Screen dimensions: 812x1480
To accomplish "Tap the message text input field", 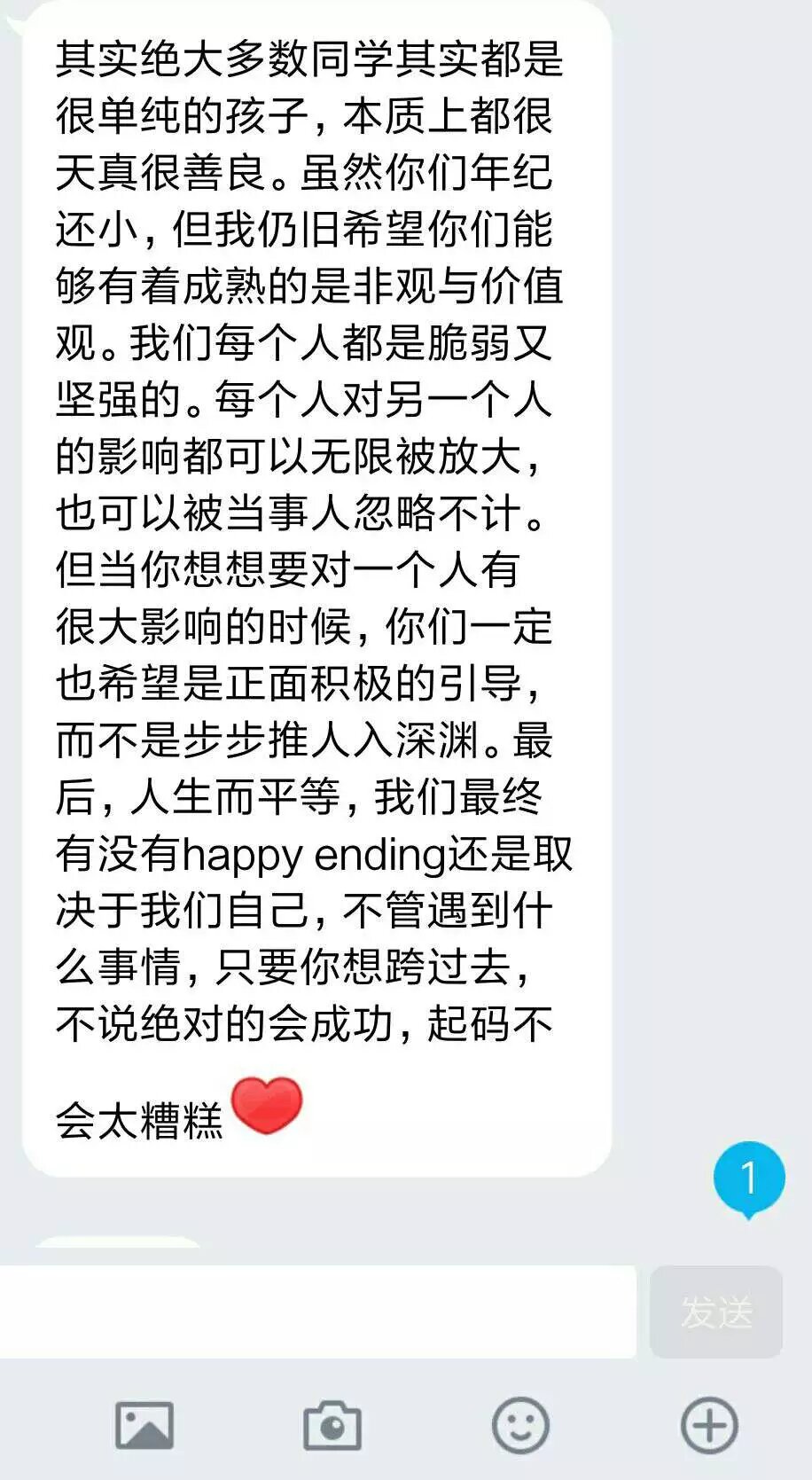I will 317,1311.
